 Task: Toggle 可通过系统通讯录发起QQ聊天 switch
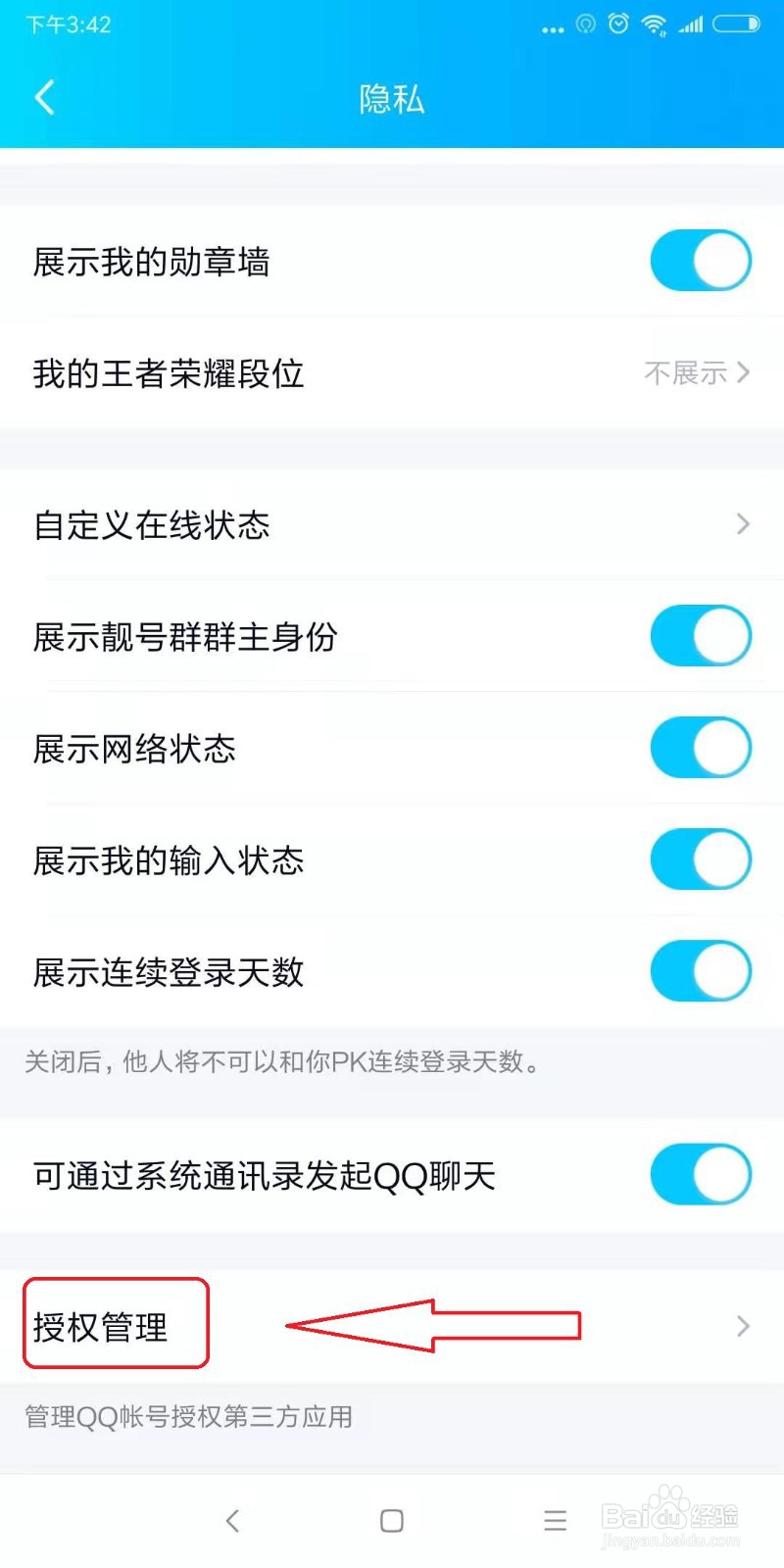[x=701, y=1174]
